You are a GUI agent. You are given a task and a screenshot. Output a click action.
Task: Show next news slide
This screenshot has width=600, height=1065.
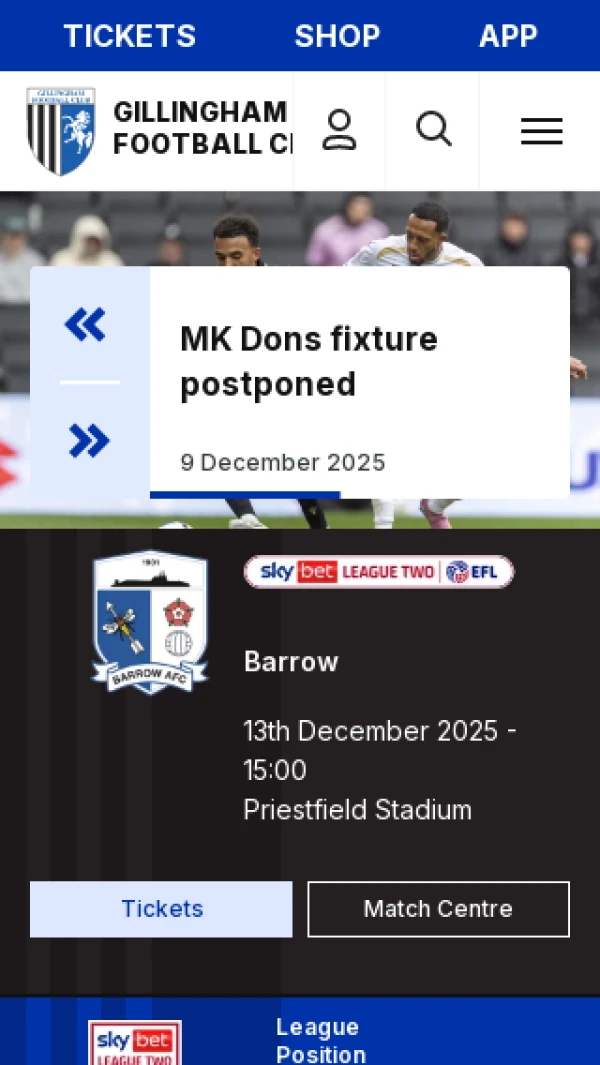click(89, 440)
